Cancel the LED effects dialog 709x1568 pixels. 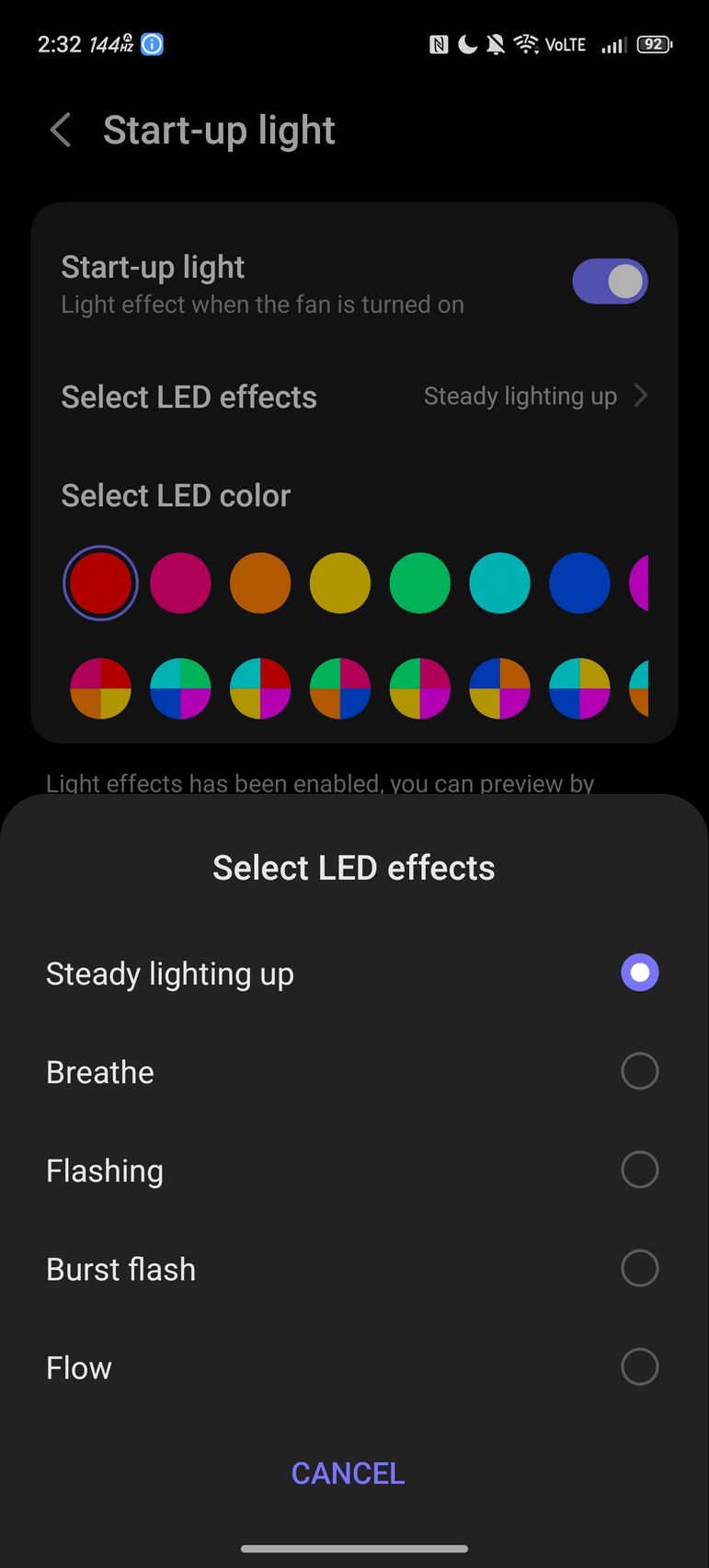pos(348,1472)
